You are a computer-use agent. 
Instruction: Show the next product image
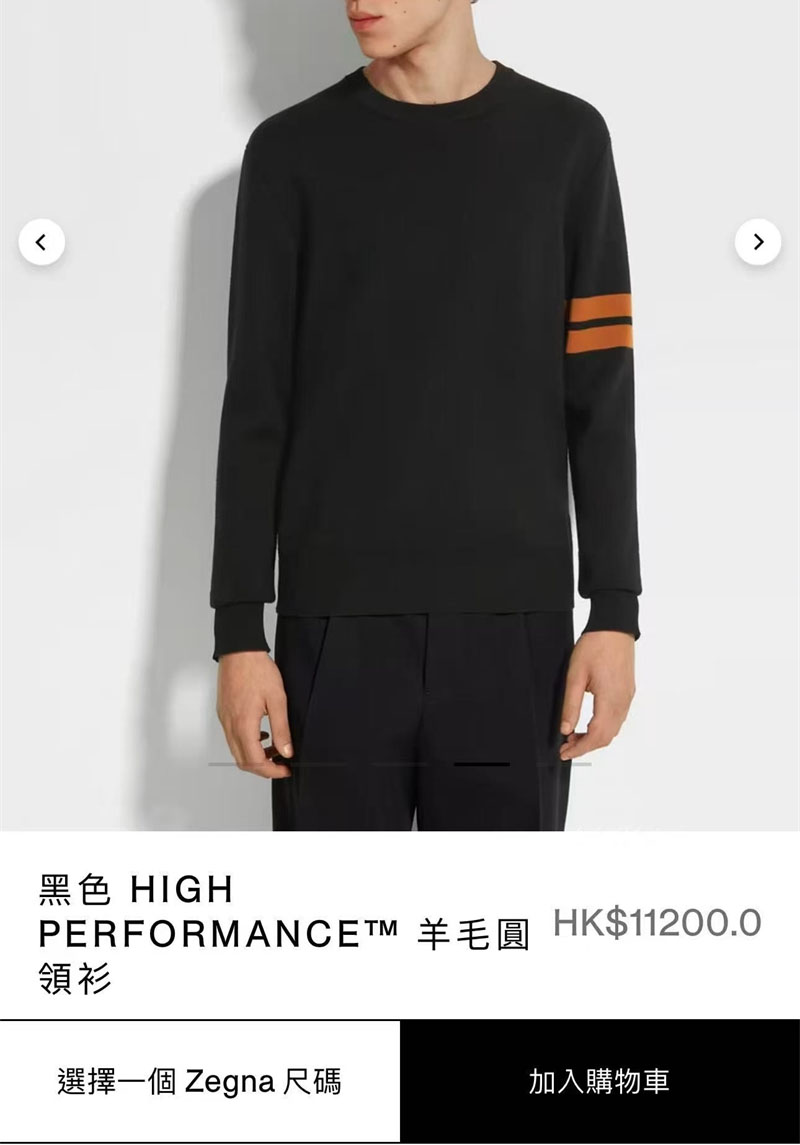coord(757,242)
